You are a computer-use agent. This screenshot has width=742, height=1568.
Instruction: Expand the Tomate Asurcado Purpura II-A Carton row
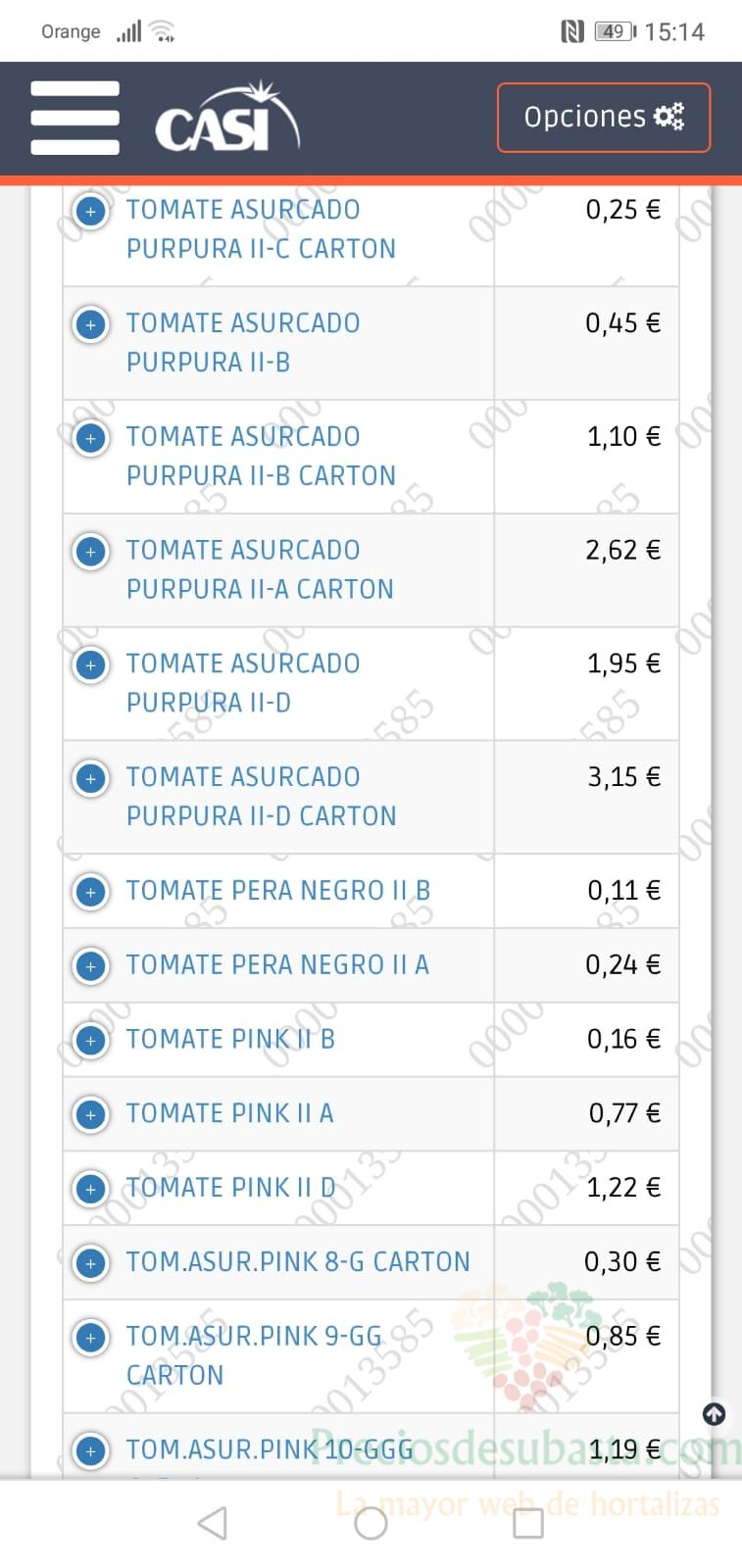click(91, 552)
